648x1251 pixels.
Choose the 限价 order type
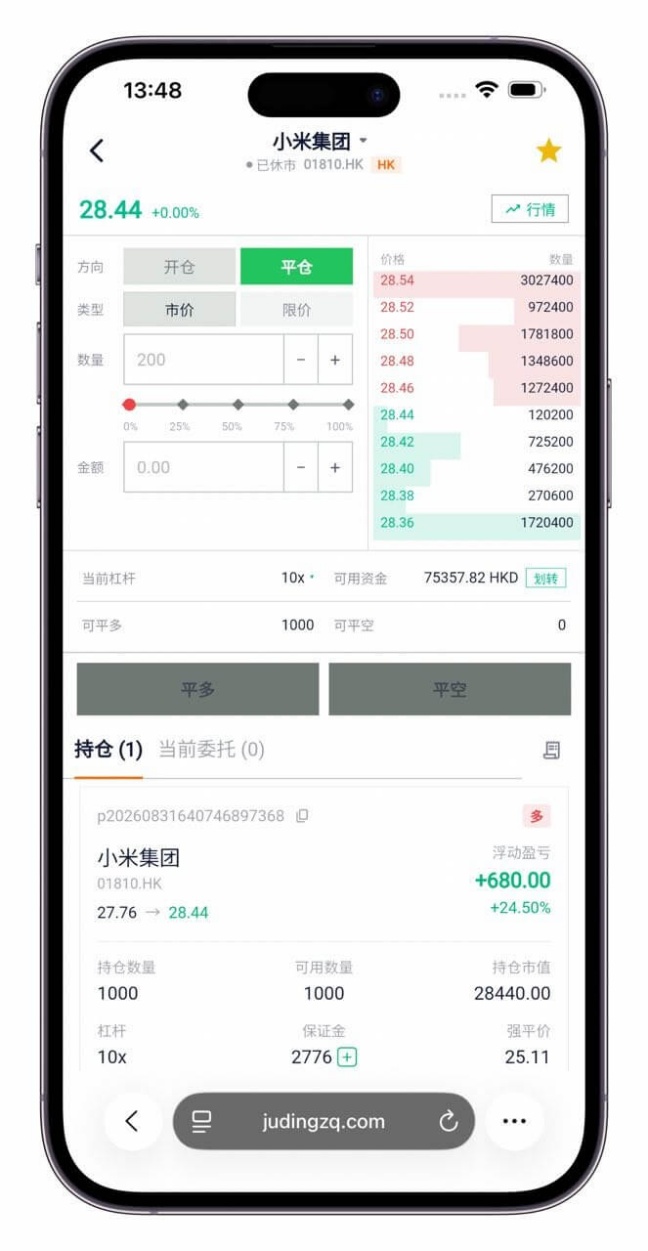(x=296, y=310)
